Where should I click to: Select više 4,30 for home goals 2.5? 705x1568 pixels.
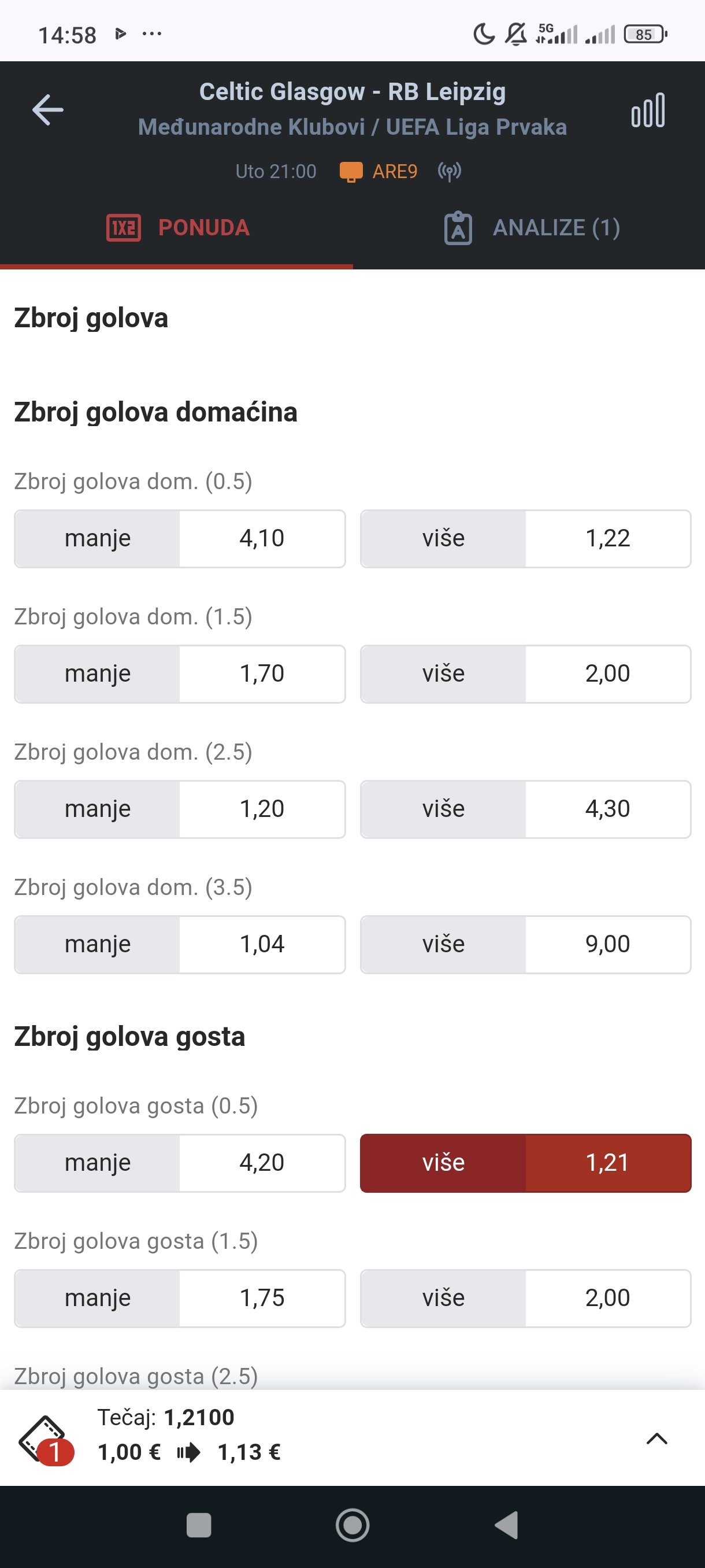(525, 809)
